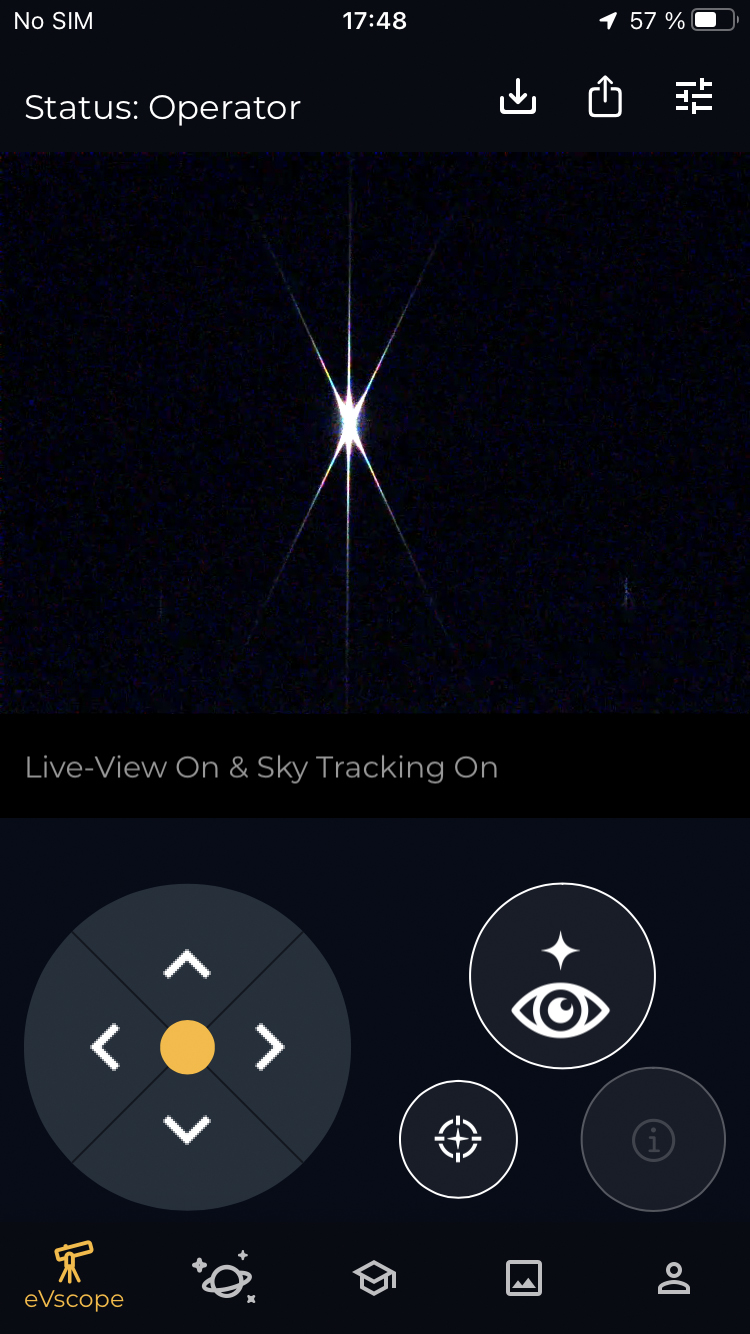The width and height of the screenshot is (750, 1334).
Task: Open the image Gallery tab
Action: coord(524,1278)
